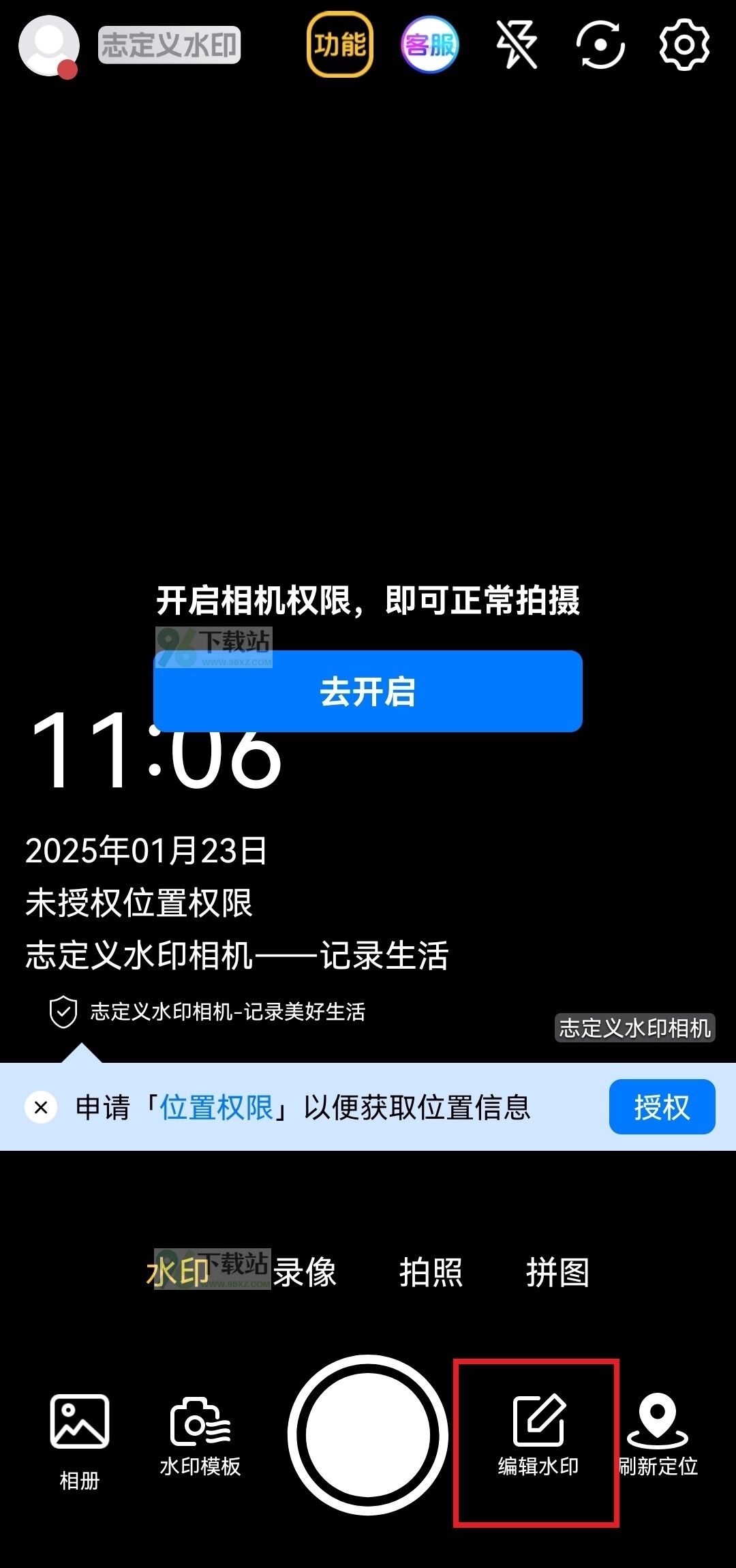Open settings gear
This screenshot has width=736, height=1568.
coord(684,45)
